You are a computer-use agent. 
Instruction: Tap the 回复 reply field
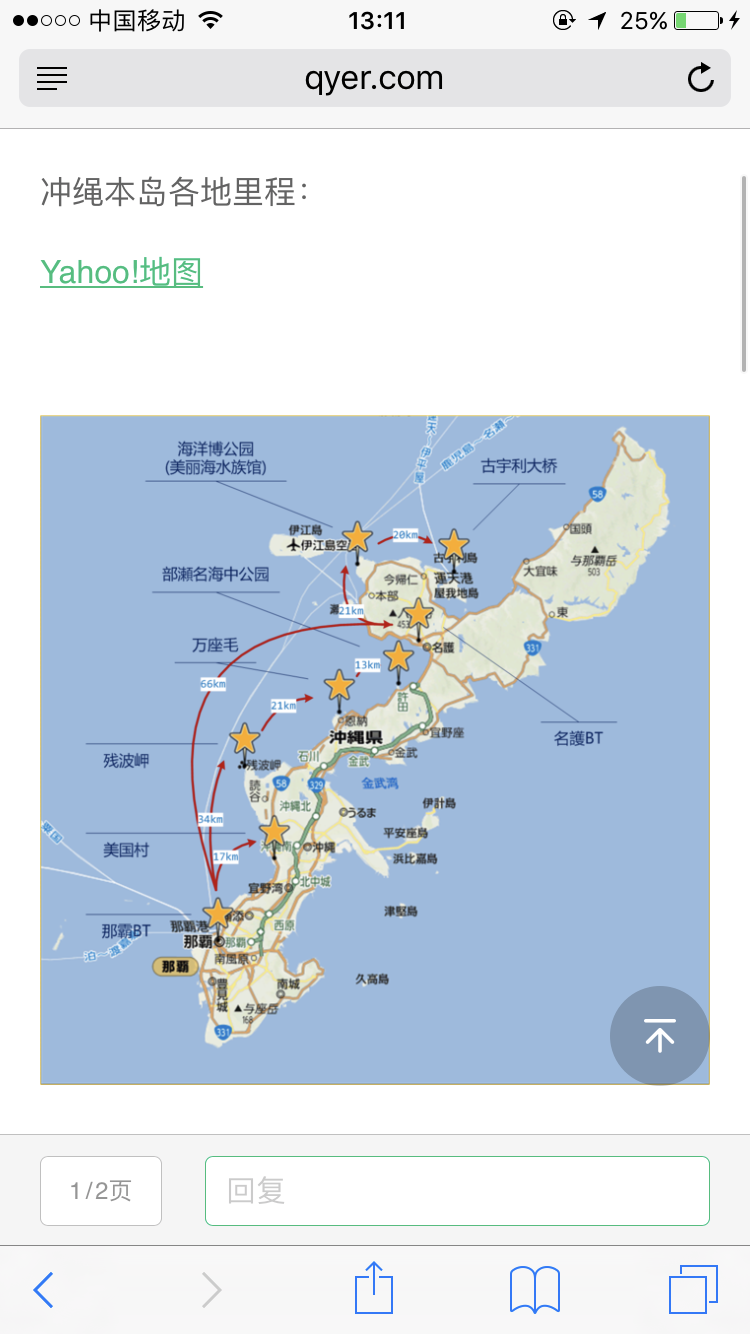point(457,1190)
